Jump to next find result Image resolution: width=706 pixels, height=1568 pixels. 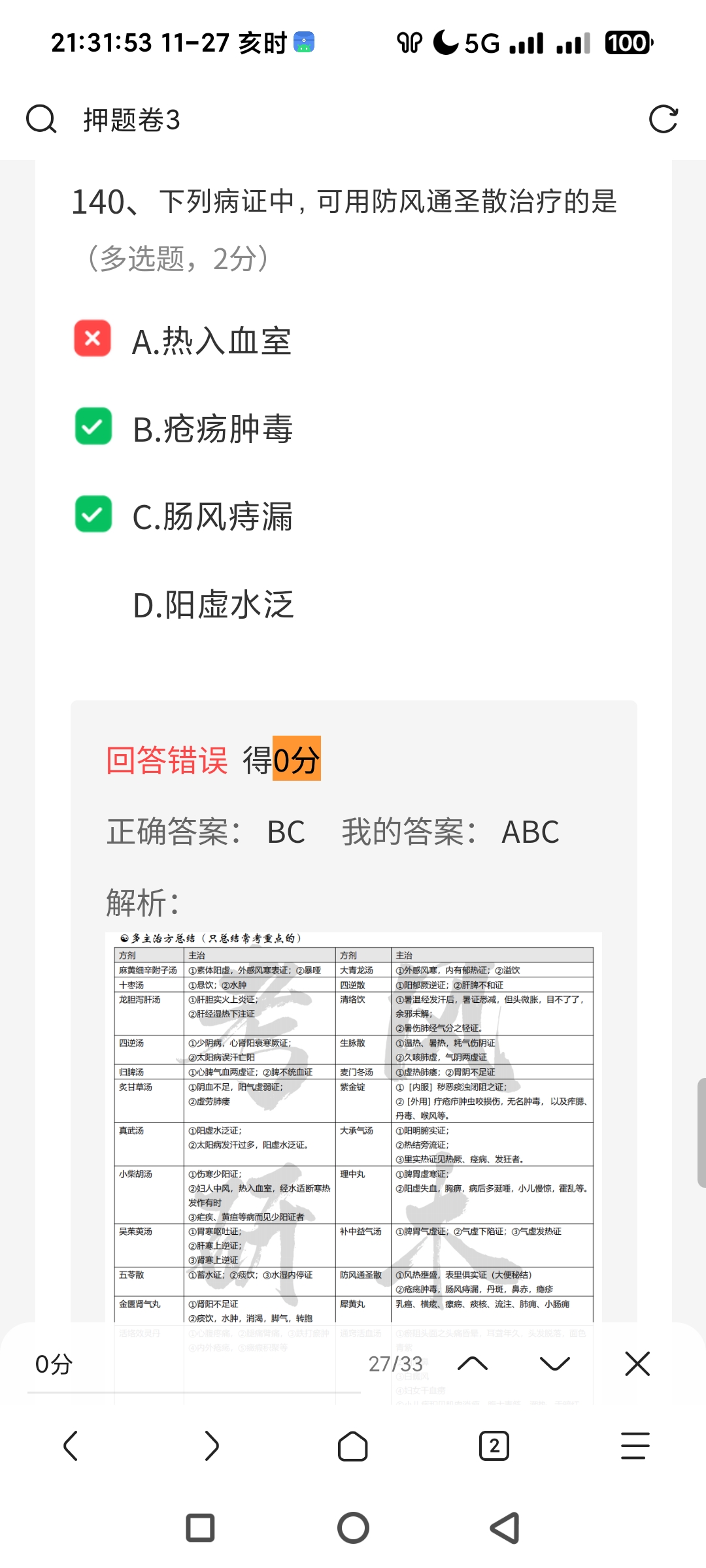tap(555, 1364)
